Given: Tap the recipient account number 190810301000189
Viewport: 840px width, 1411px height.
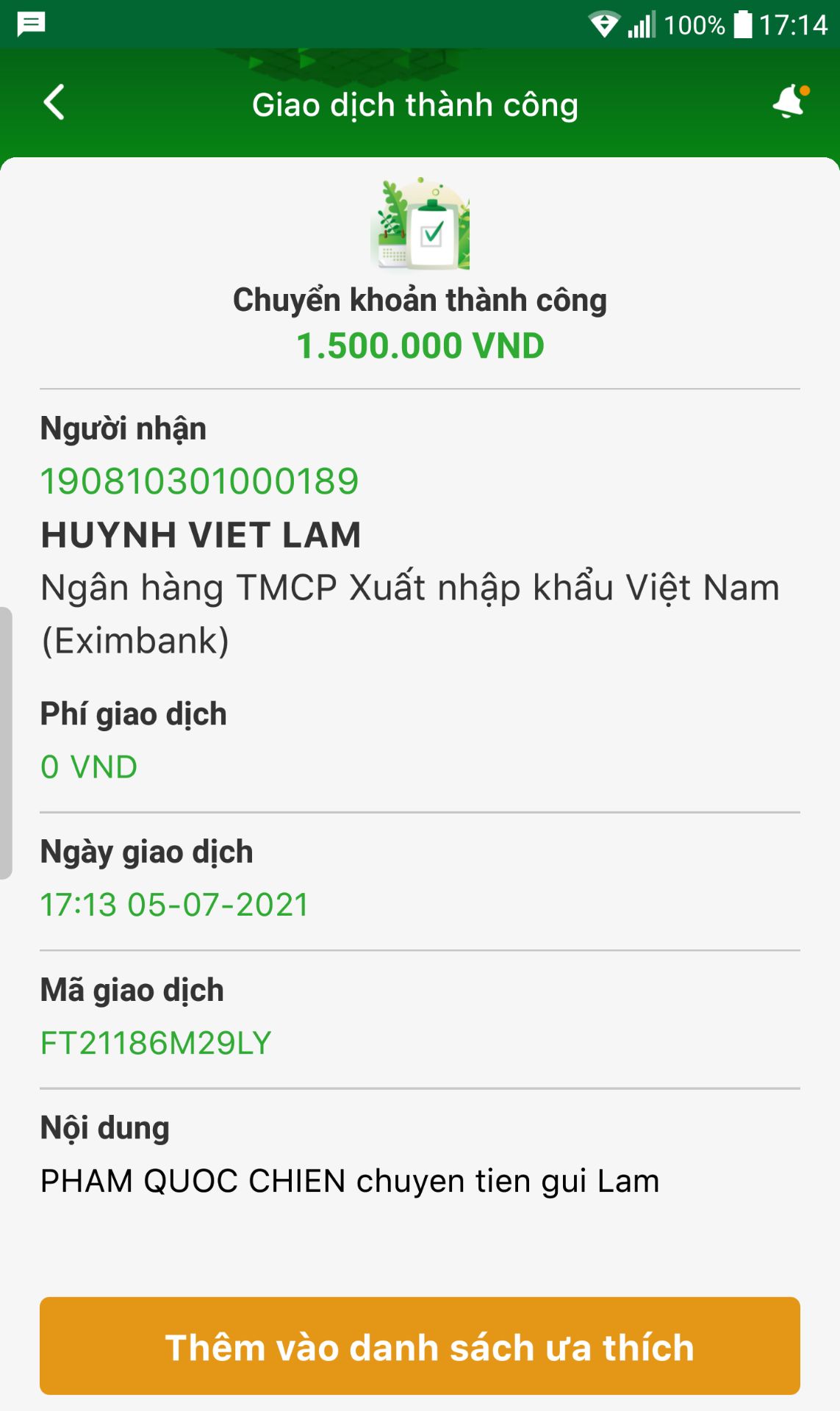Looking at the screenshot, I should pyautogui.click(x=198, y=482).
